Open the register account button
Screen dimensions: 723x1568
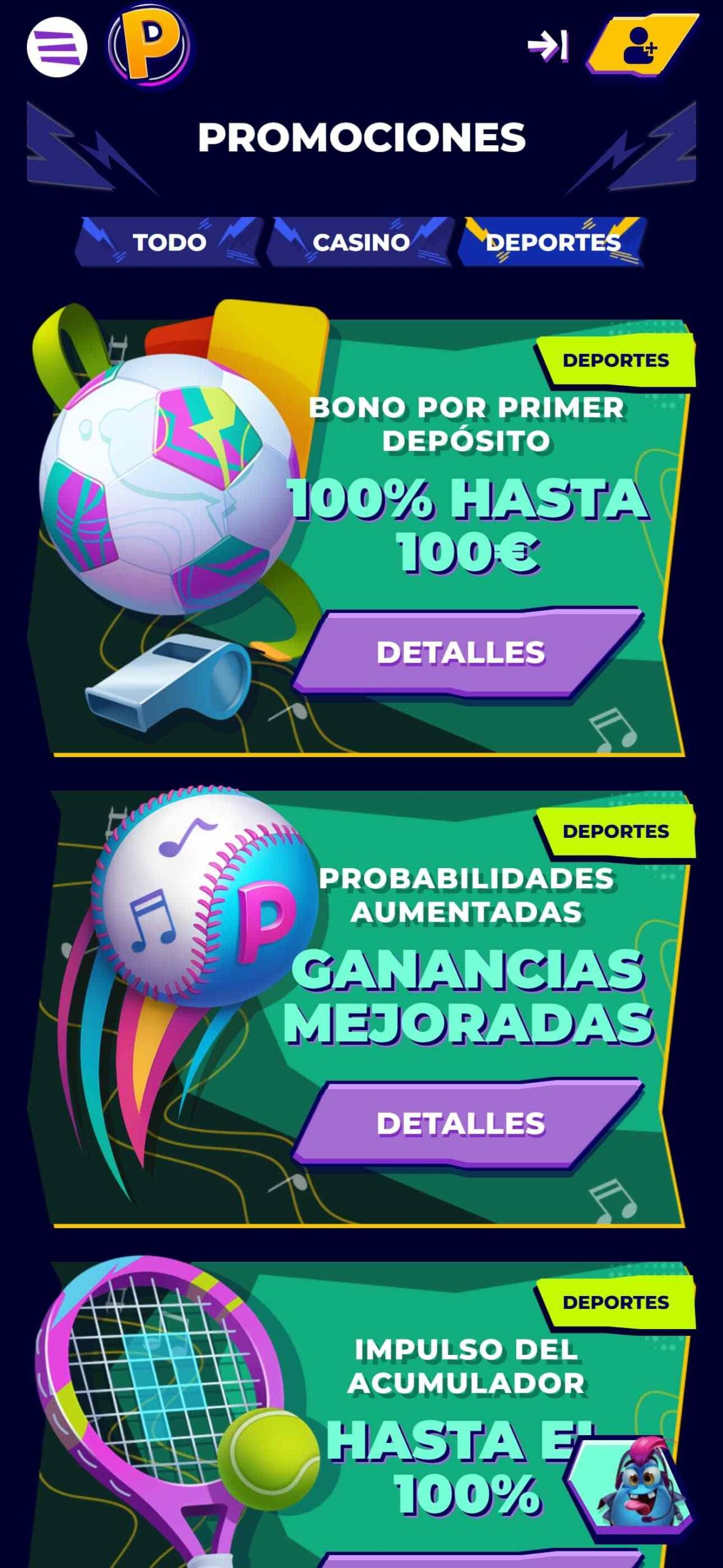[642, 45]
